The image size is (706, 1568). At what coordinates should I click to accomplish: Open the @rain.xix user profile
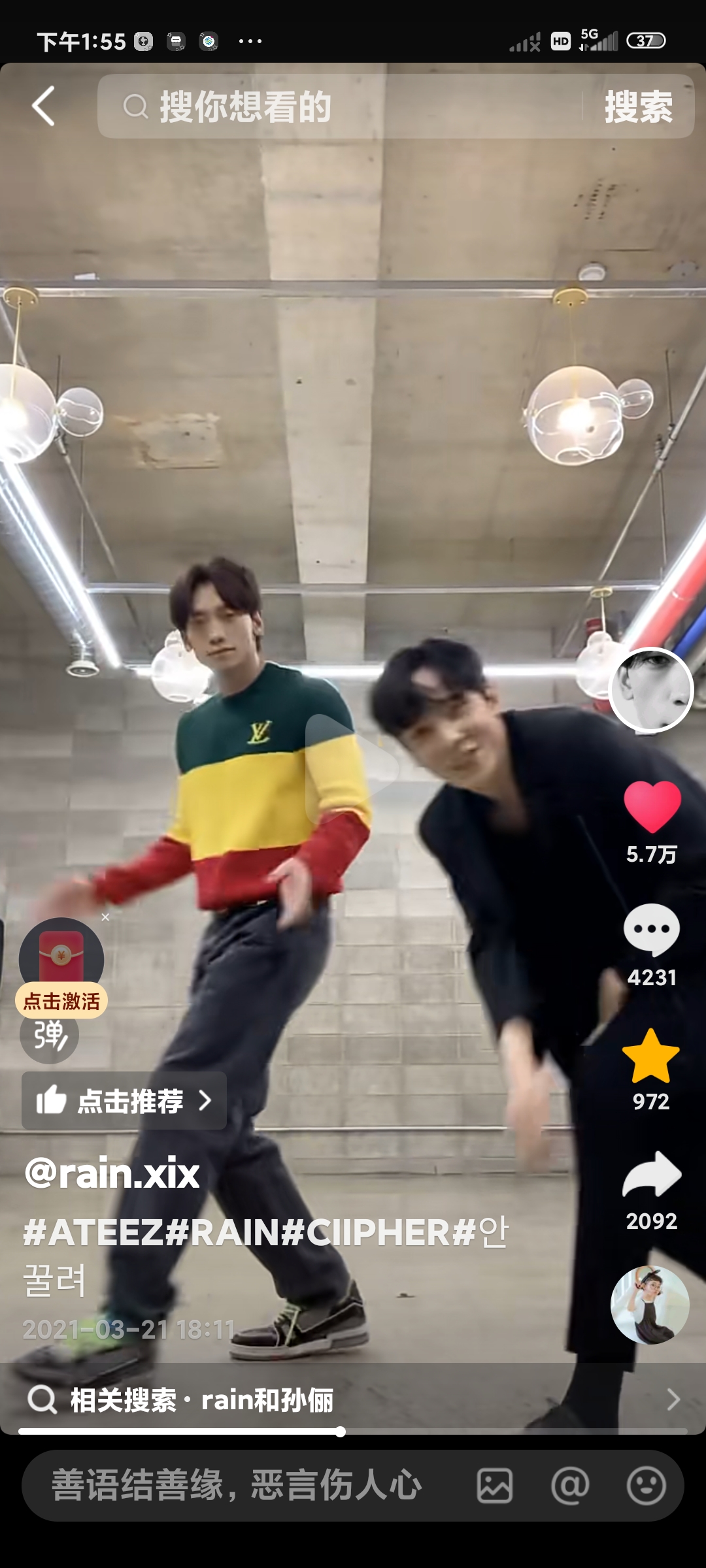pyautogui.click(x=112, y=1173)
